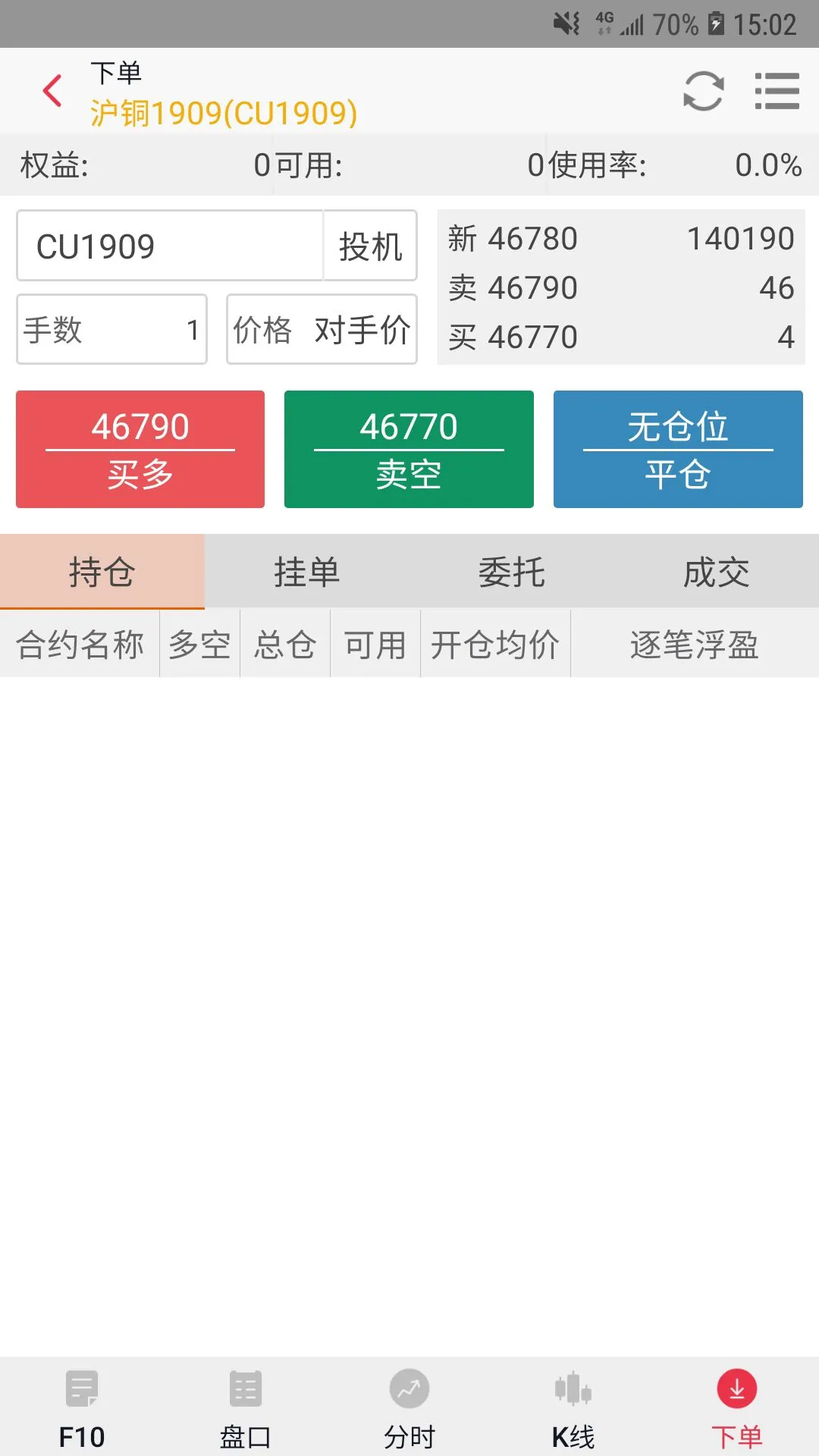Open the list menu icon top right
The image size is (819, 1456).
[777, 90]
